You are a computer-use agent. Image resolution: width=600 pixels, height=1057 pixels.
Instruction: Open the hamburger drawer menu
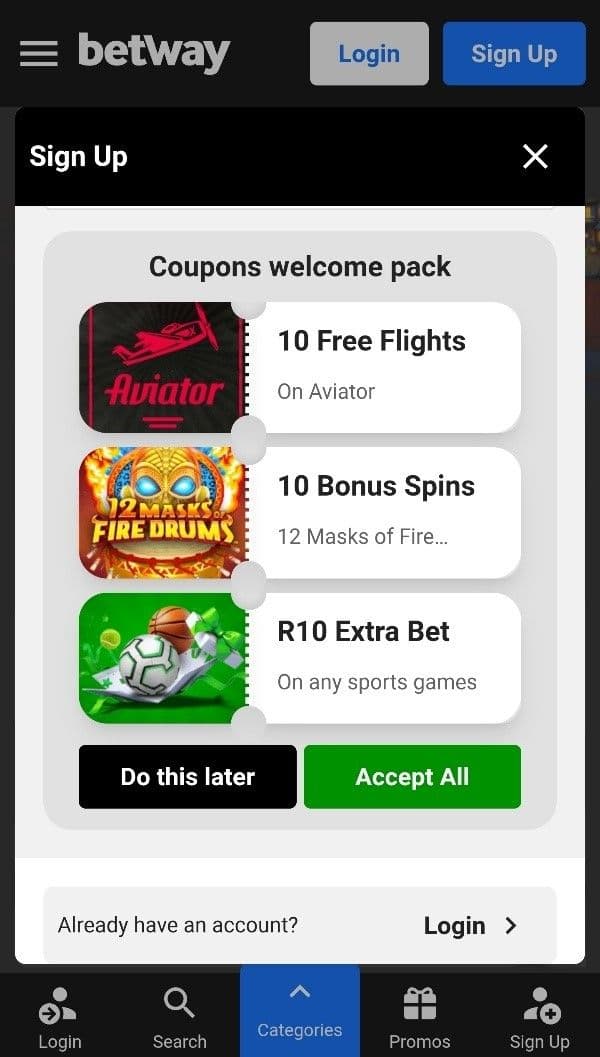(x=39, y=53)
